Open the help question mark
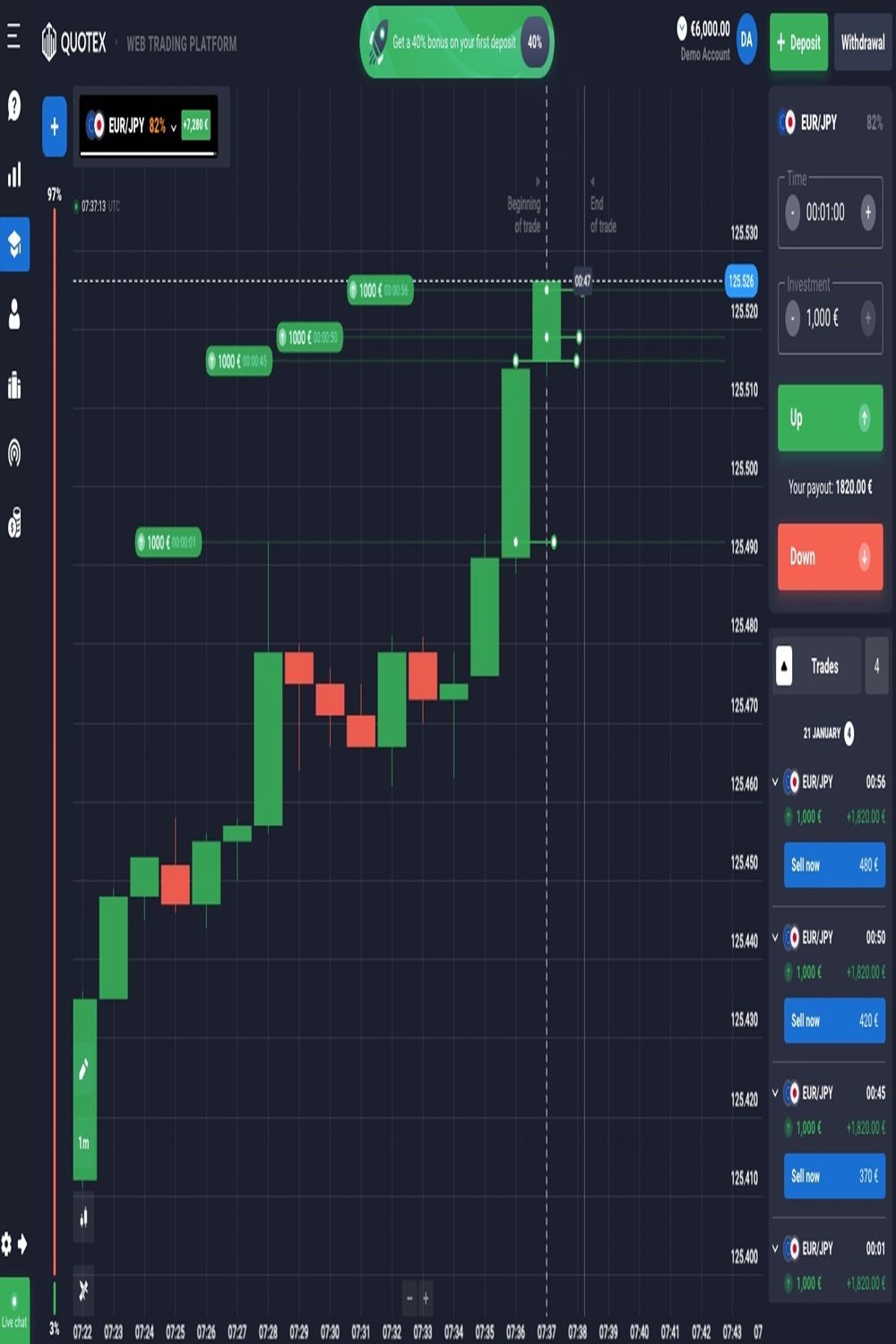Image resolution: width=896 pixels, height=1344 pixels. pyautogui.click(x=14, y=105)
